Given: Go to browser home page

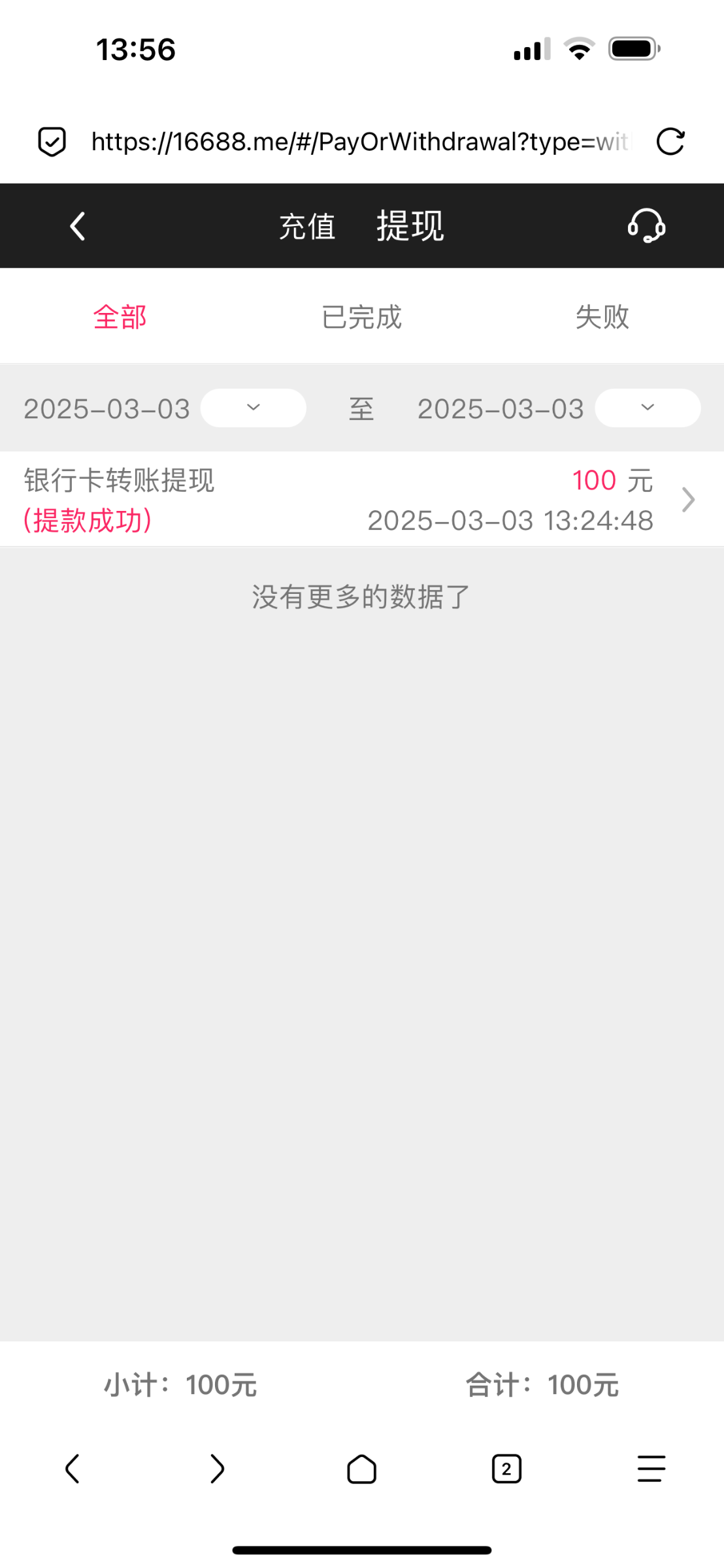Looking at the screenshot, I should point(361,1469).
